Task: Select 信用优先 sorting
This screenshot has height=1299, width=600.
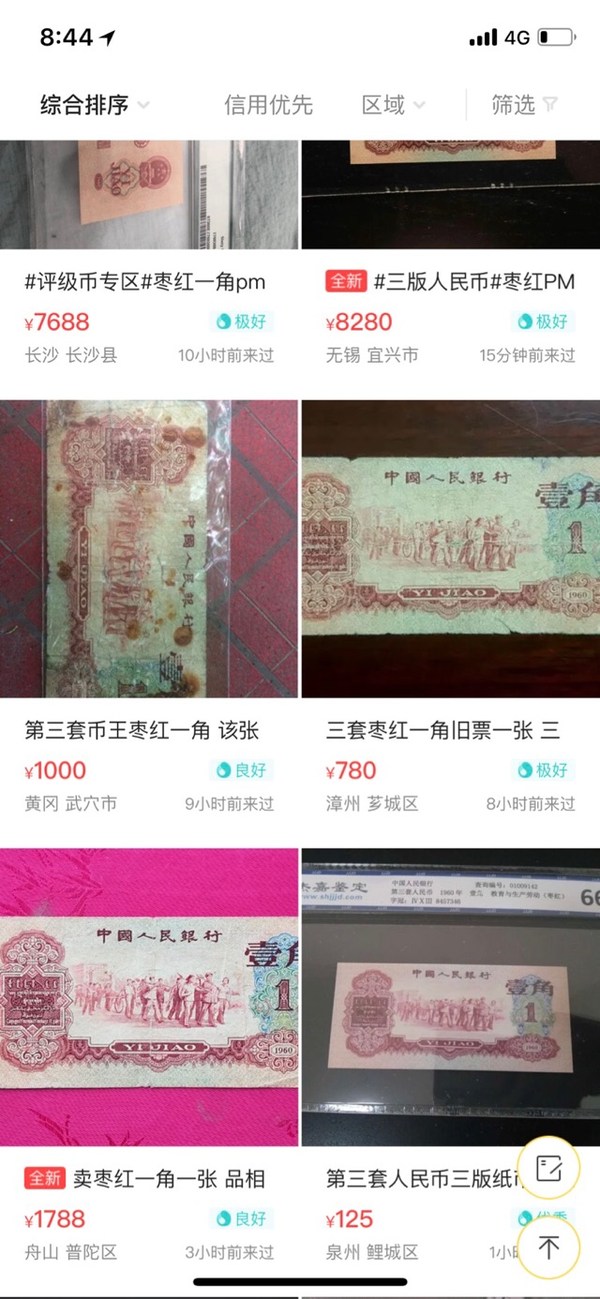Action: point(268,105)
